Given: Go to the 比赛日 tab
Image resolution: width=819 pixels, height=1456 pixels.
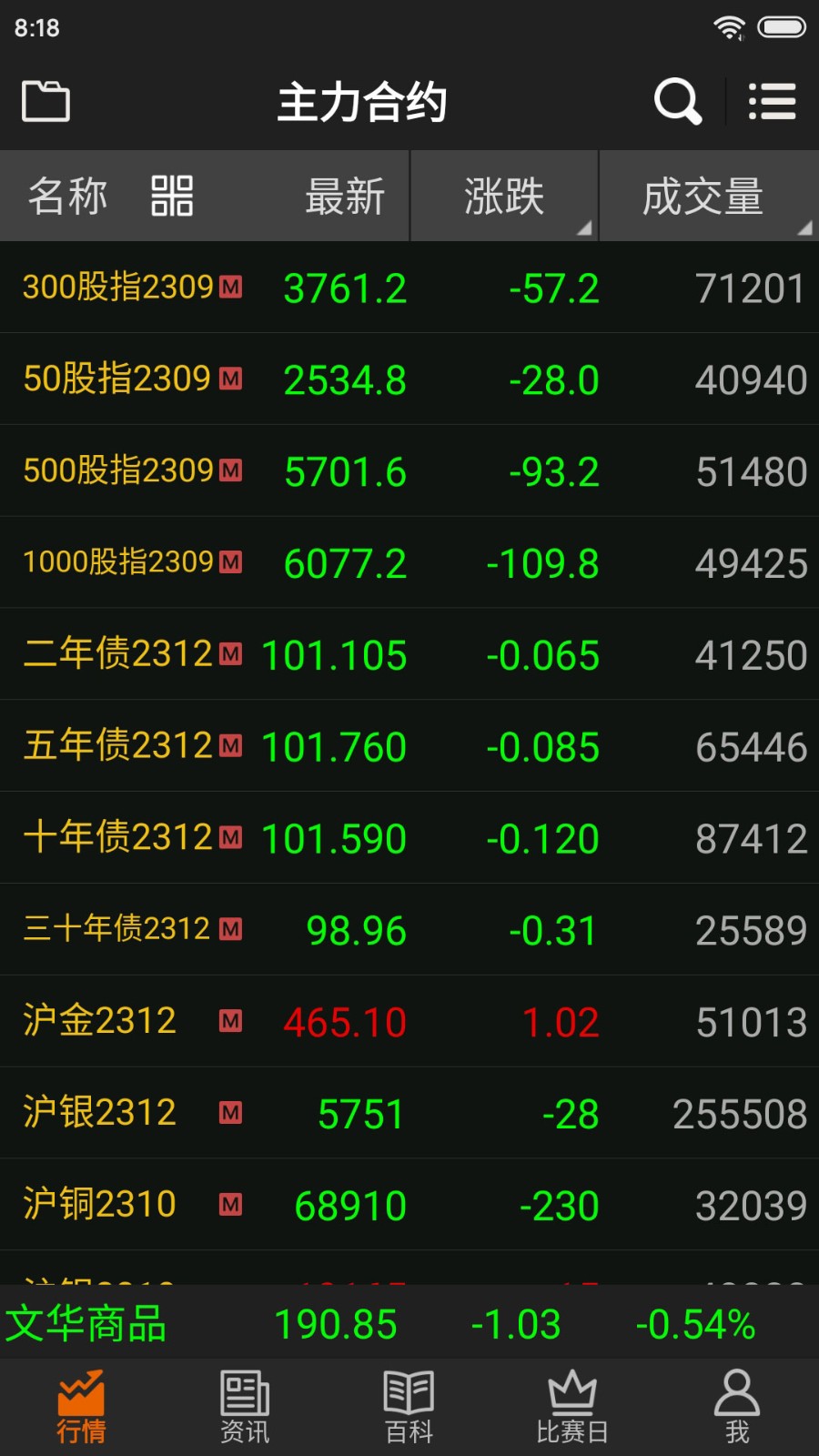Looking at the screenshot, I should tap(572, 1406).
